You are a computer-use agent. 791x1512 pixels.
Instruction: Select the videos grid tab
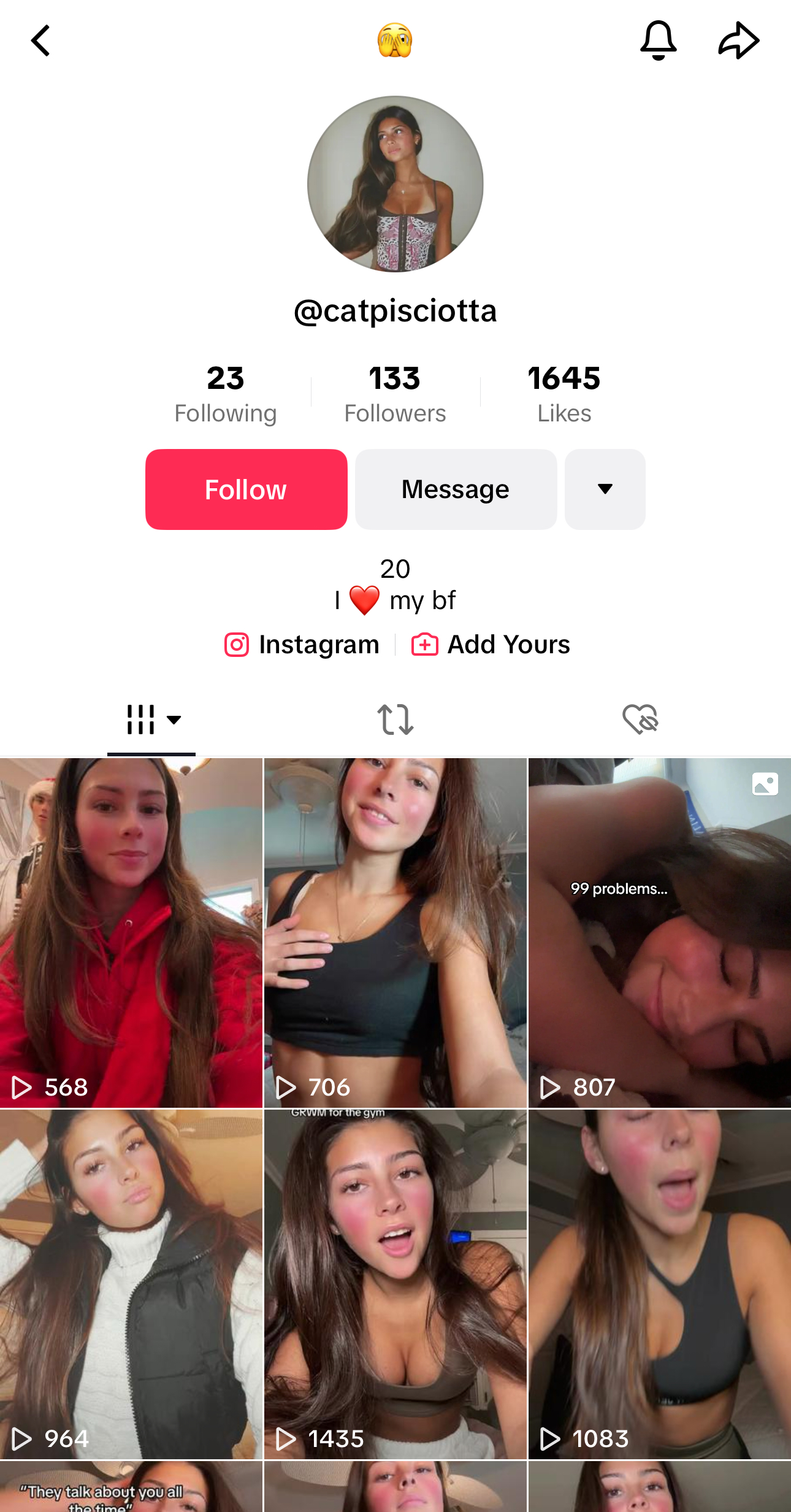pos(151,720)
